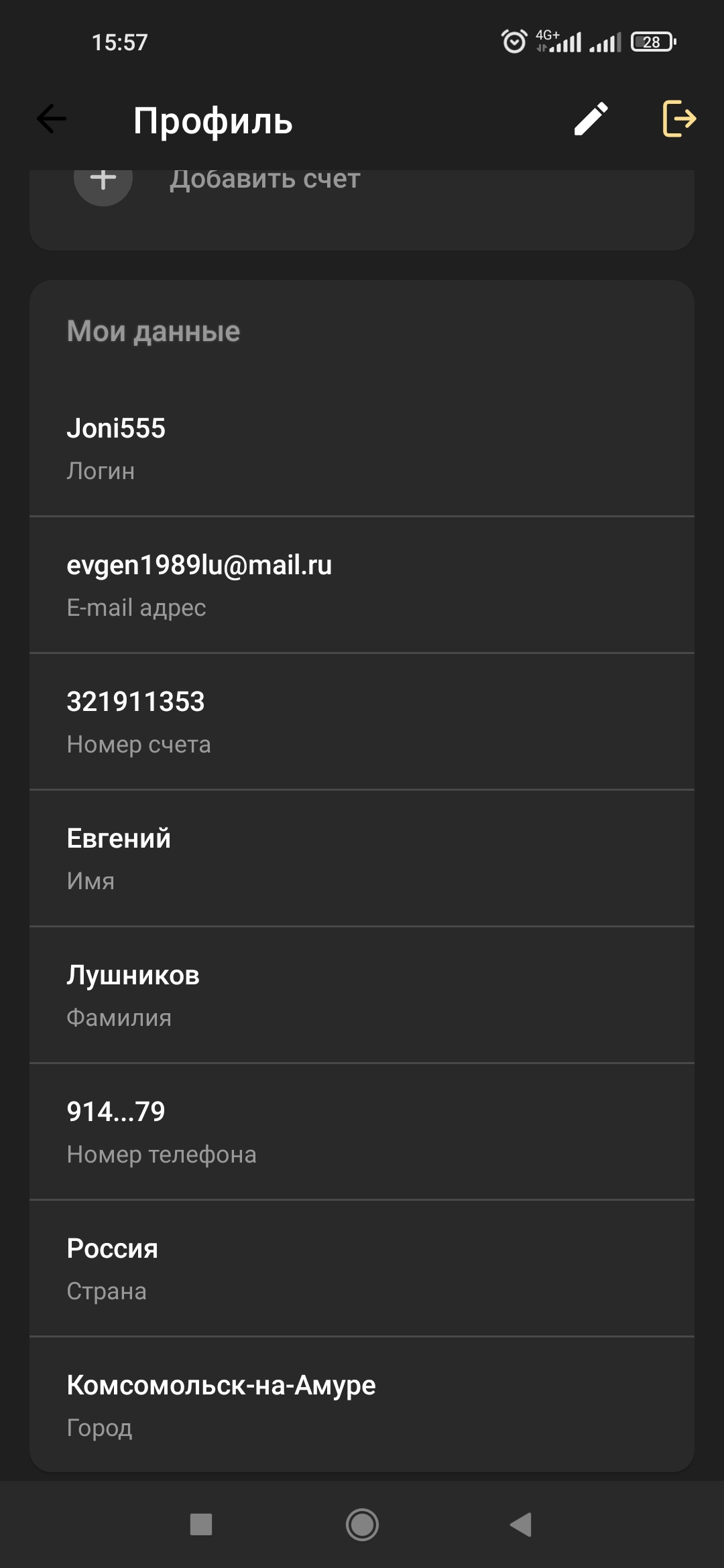Go back from the Профиль screen

pos(52,120)
